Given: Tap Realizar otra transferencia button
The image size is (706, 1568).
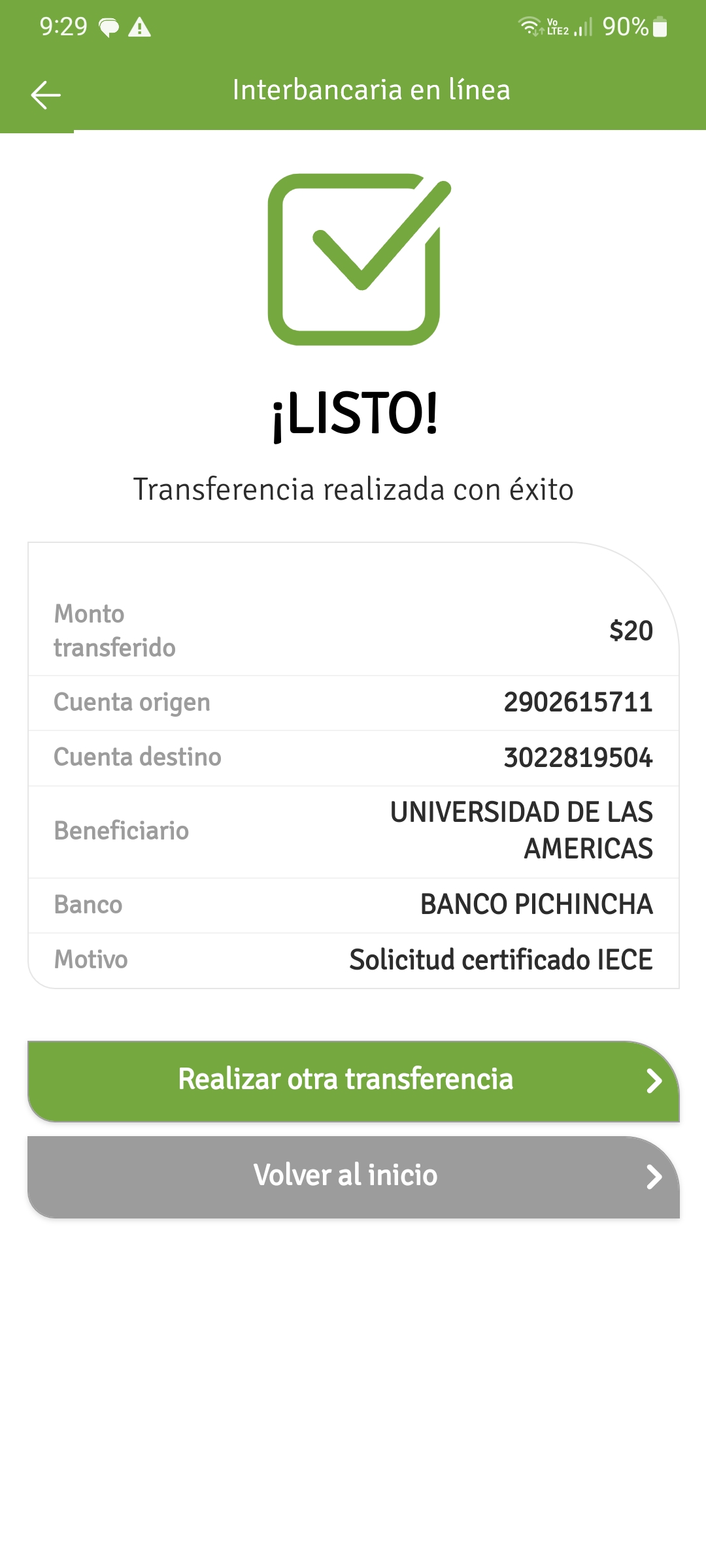Looking at the screenshot, I should pyautogui.click(x=353, y=1081).
